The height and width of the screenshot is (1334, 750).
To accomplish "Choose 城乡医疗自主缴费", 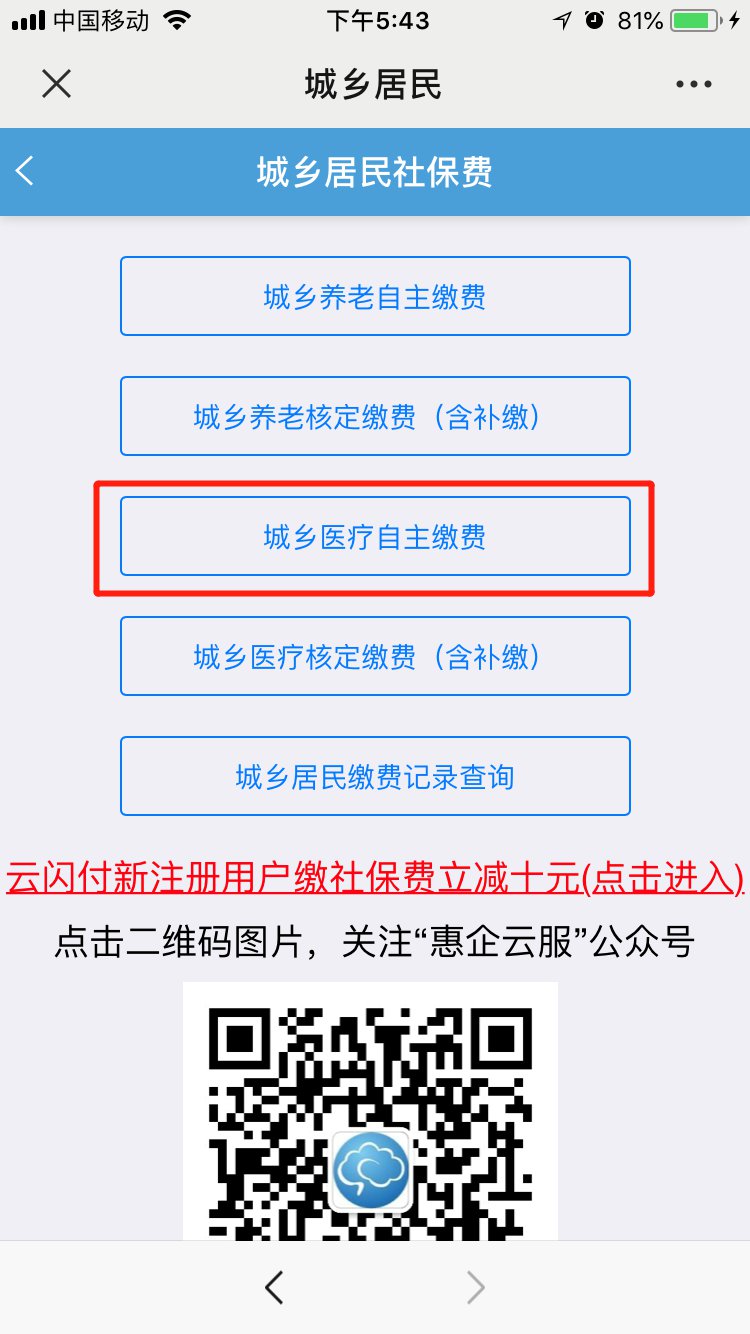I will click(x=375, y=537).
